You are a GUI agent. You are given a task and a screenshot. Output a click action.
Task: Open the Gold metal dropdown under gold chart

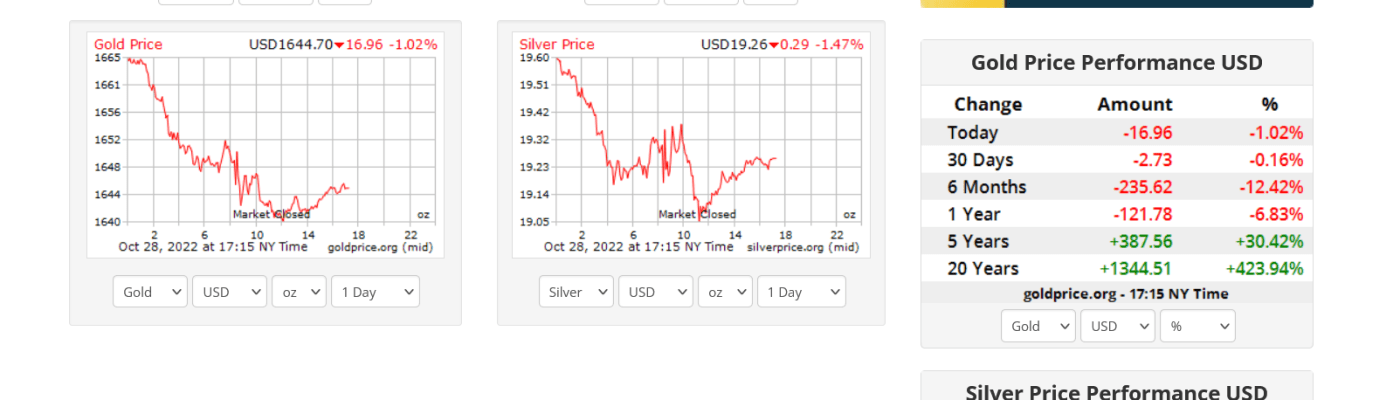pos(150,292)
